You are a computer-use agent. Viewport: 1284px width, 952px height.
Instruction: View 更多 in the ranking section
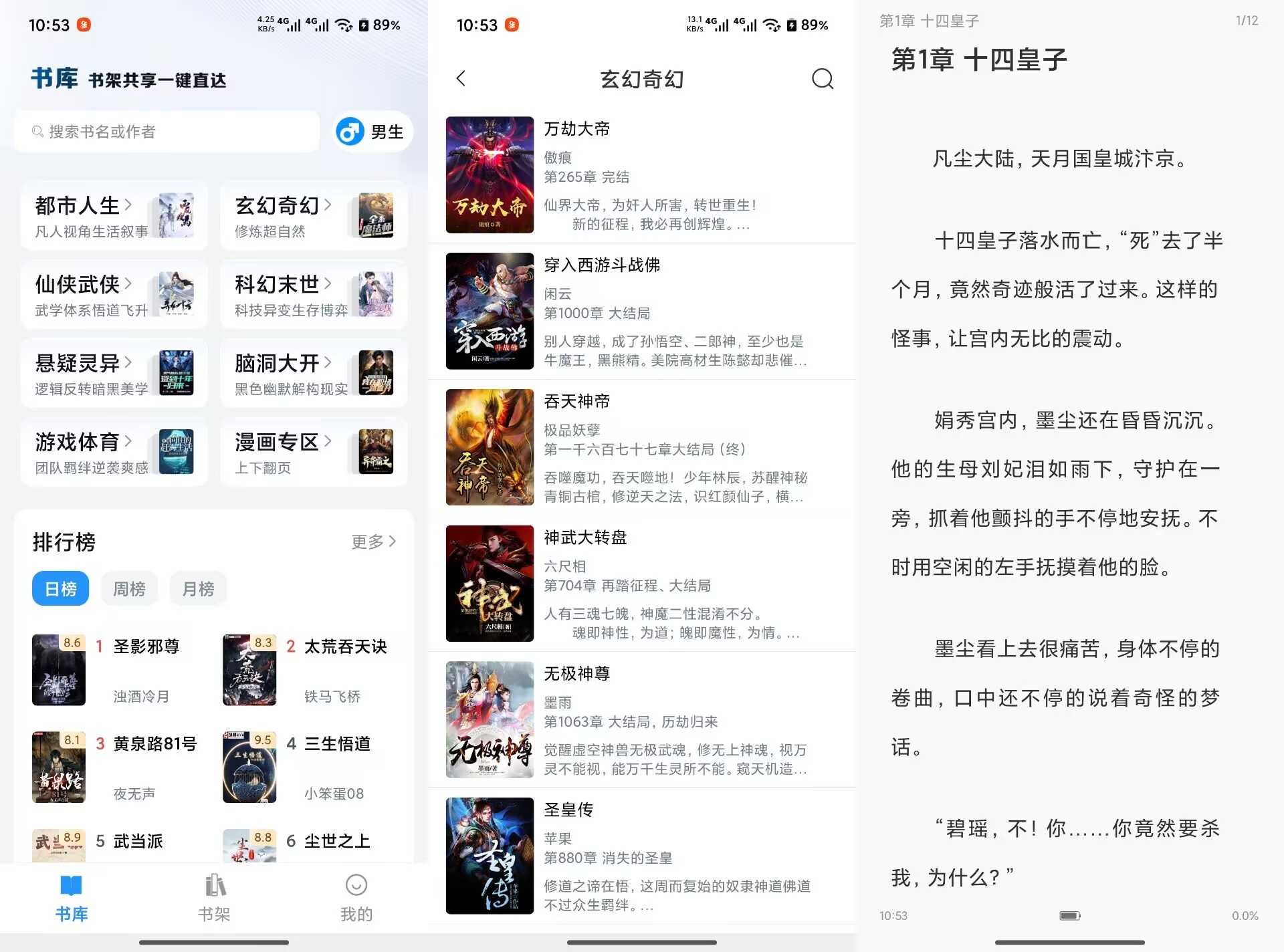pos(373,542)
